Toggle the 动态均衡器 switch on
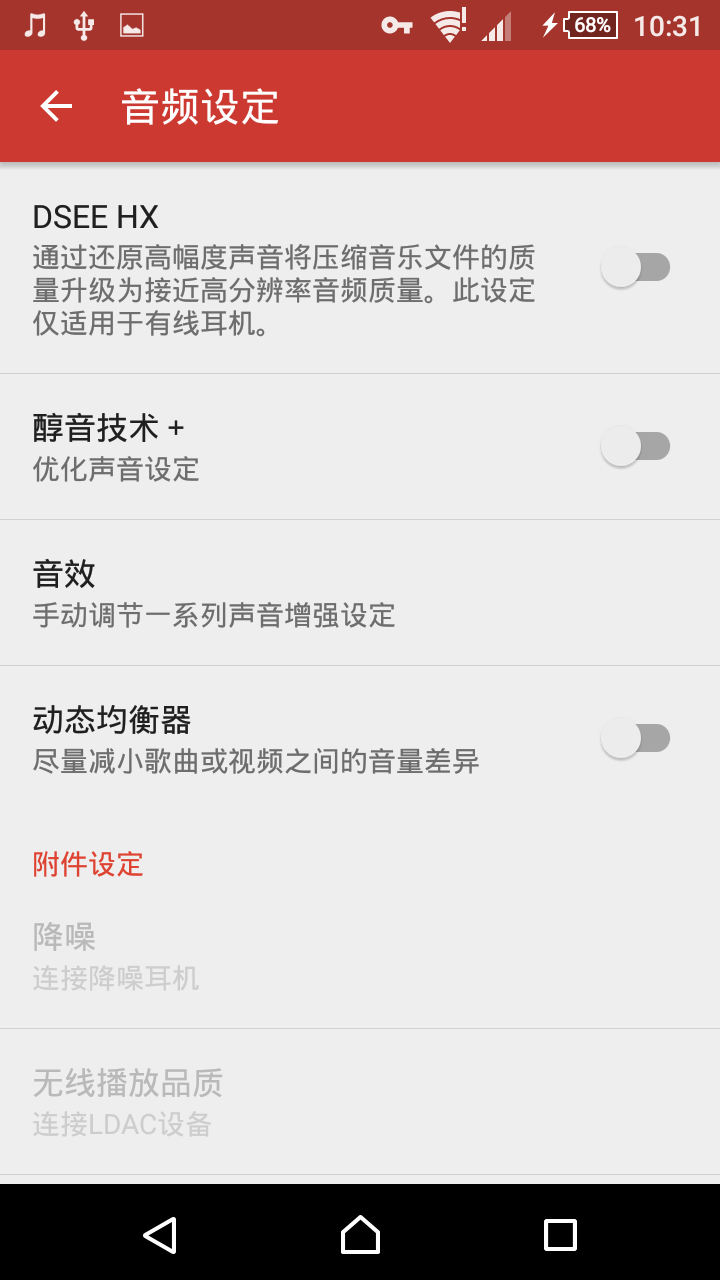 635,739
